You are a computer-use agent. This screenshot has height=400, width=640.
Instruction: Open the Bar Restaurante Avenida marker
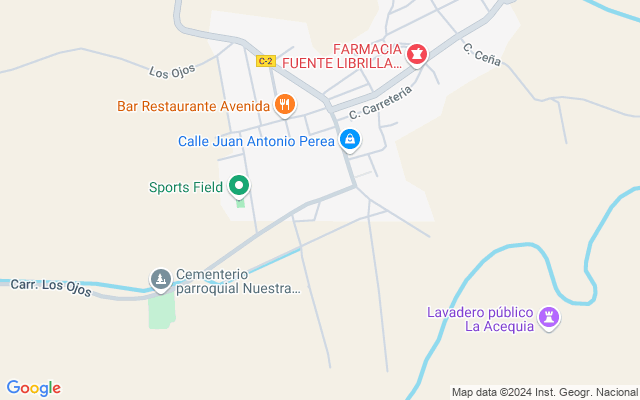tap(285, 104)
